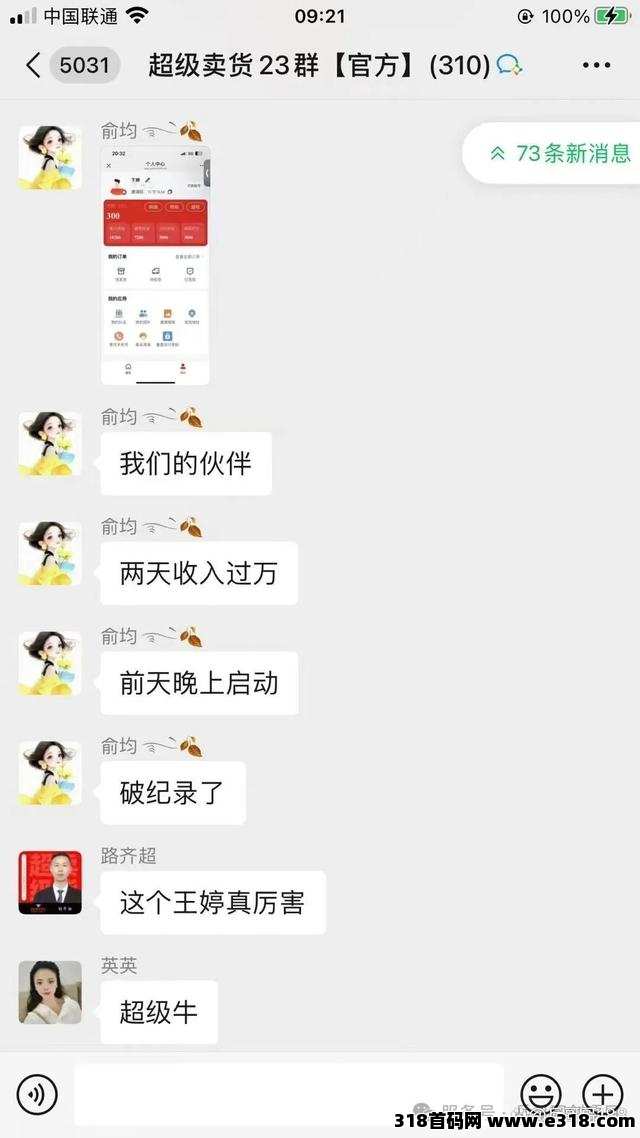This screenshot has height=1138, width=640.
Task: Tap 俞均's avatar beside 破纪录了
Action: [x=50, y=773]
